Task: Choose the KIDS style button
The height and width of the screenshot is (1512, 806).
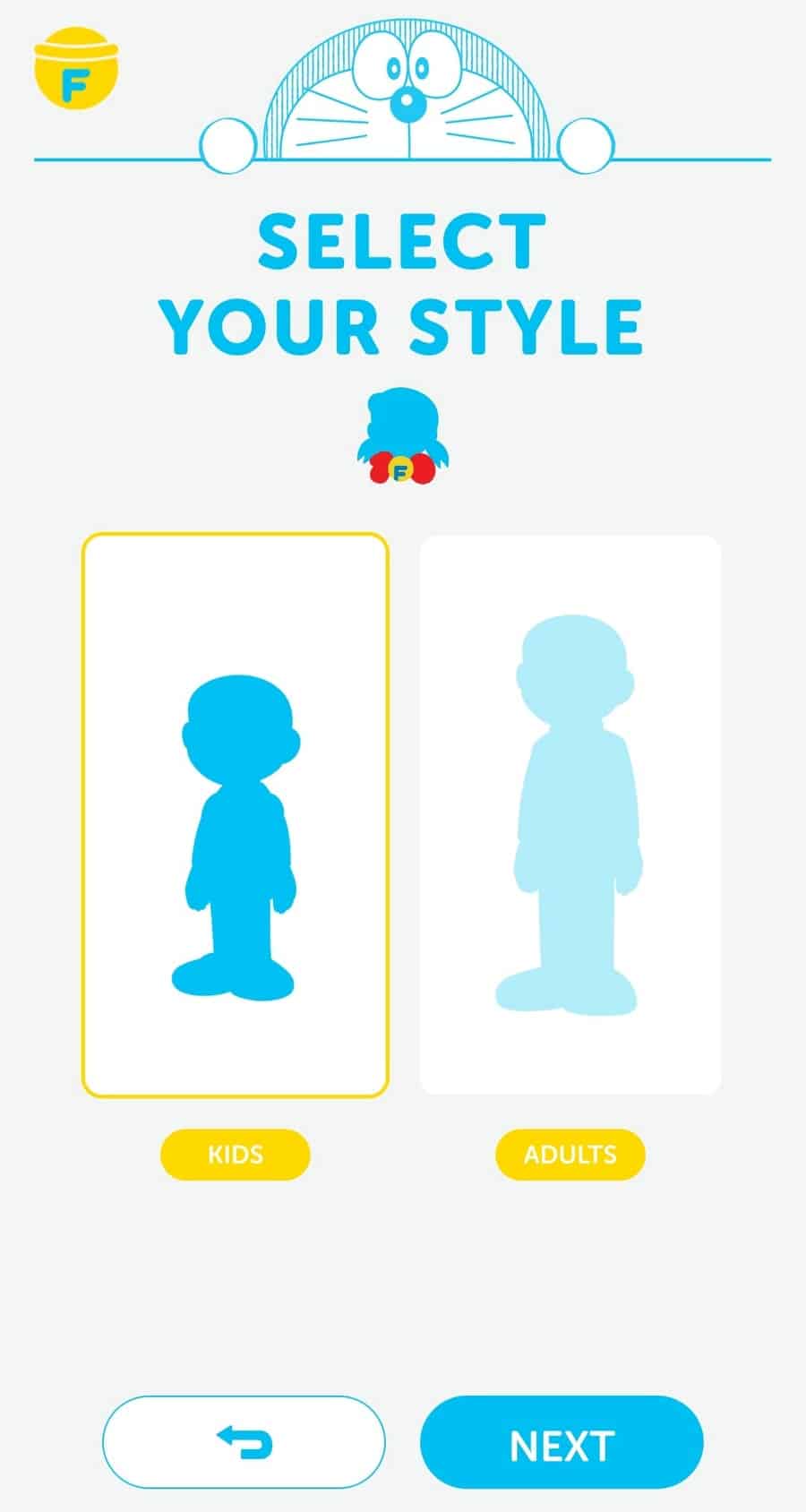Action: (x=236, y=1154)
